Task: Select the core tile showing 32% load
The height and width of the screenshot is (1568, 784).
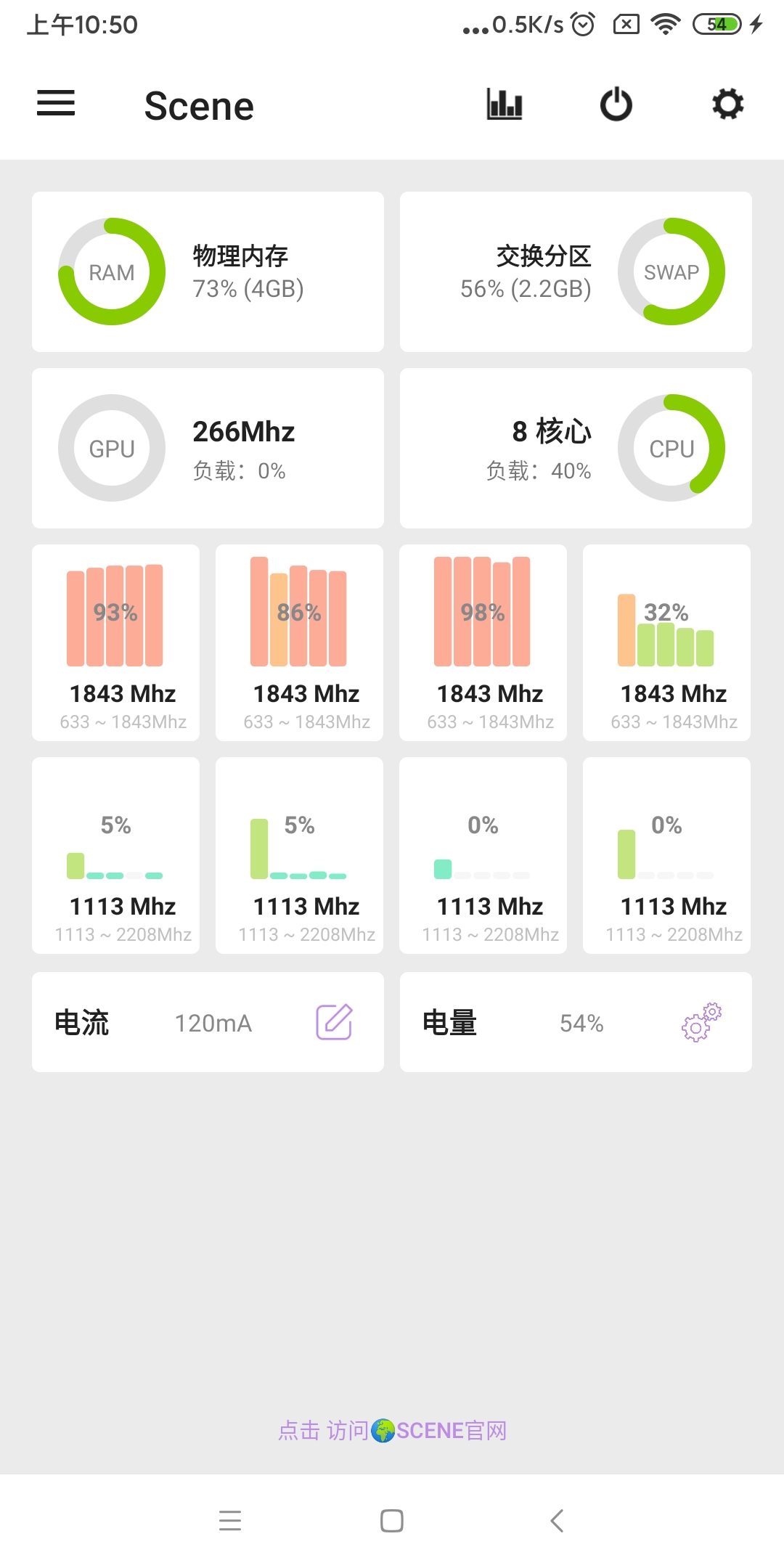Action: [666, 642]
